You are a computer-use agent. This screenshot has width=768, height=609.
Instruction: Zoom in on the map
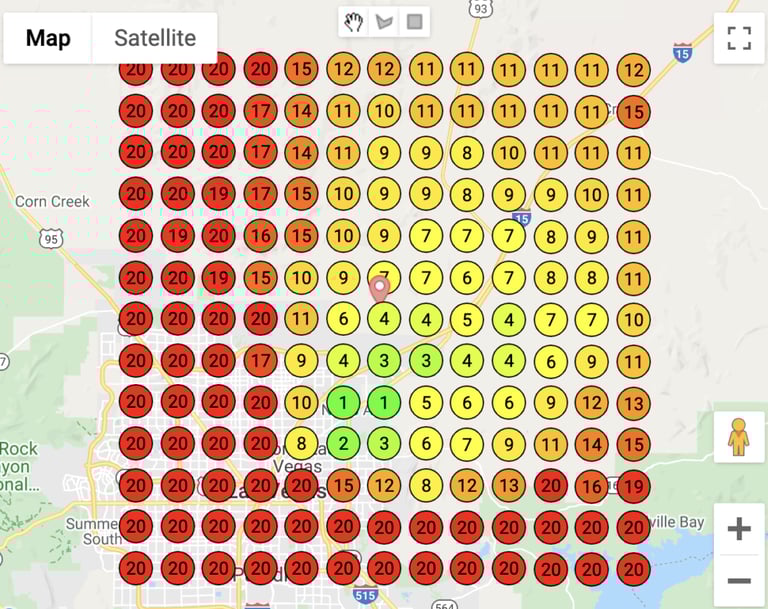pyautogui.click(x=739, y=529)
